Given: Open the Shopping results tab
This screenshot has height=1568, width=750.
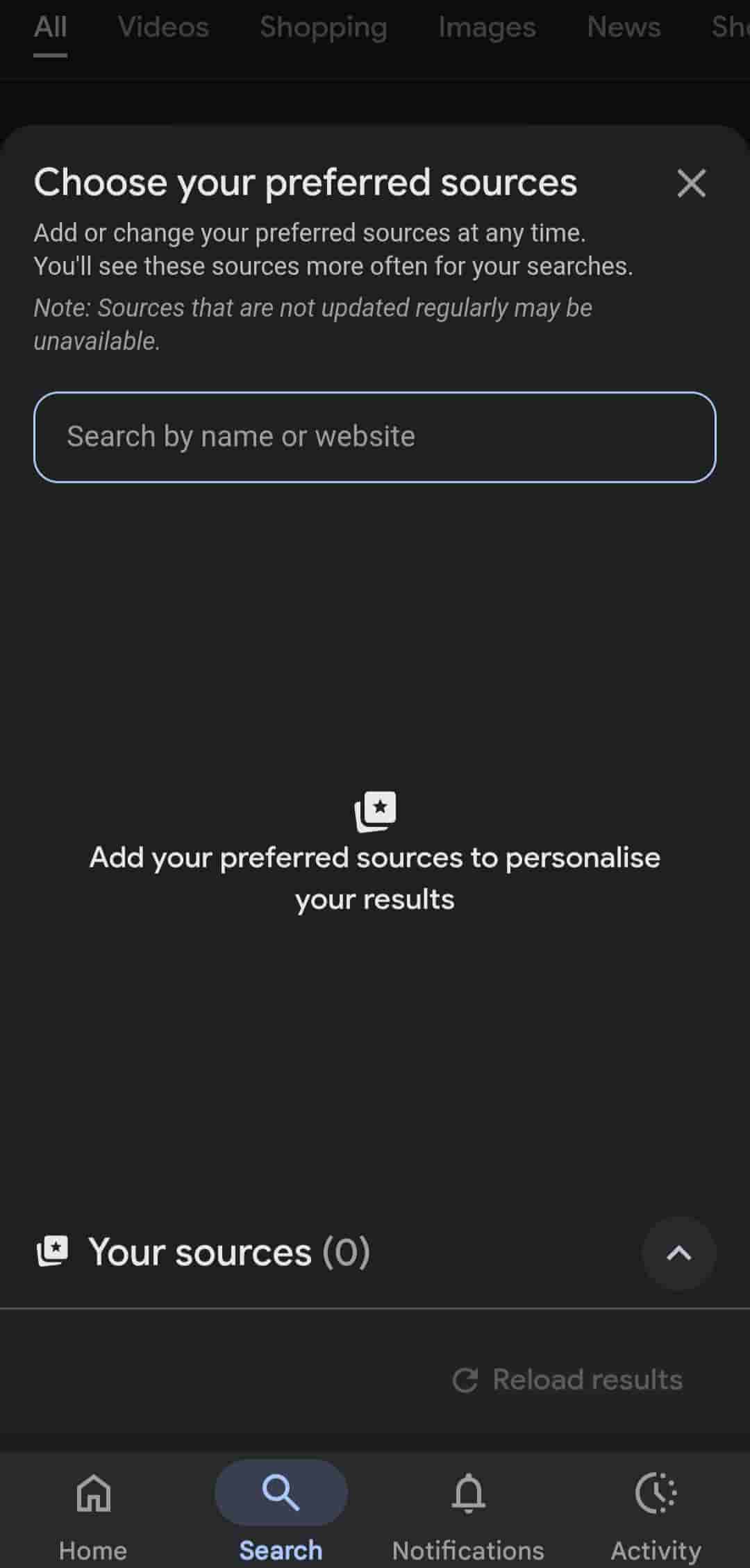Looking at the screenshot, I should pos(323,28).
